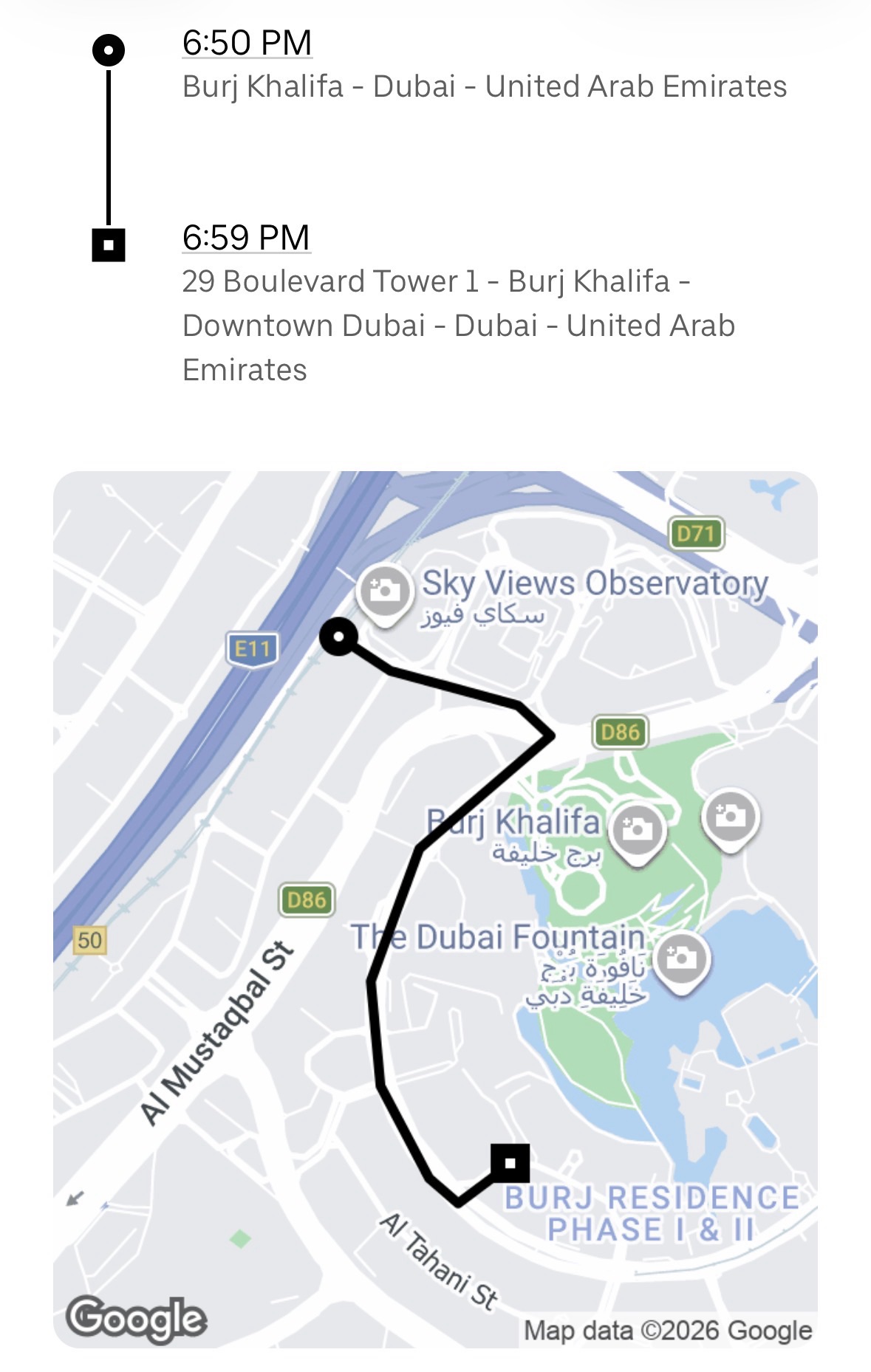Tap the underlined 6:50 PM pickup time
Screen dimensions: 871x1372
click(x=247, y=43)
